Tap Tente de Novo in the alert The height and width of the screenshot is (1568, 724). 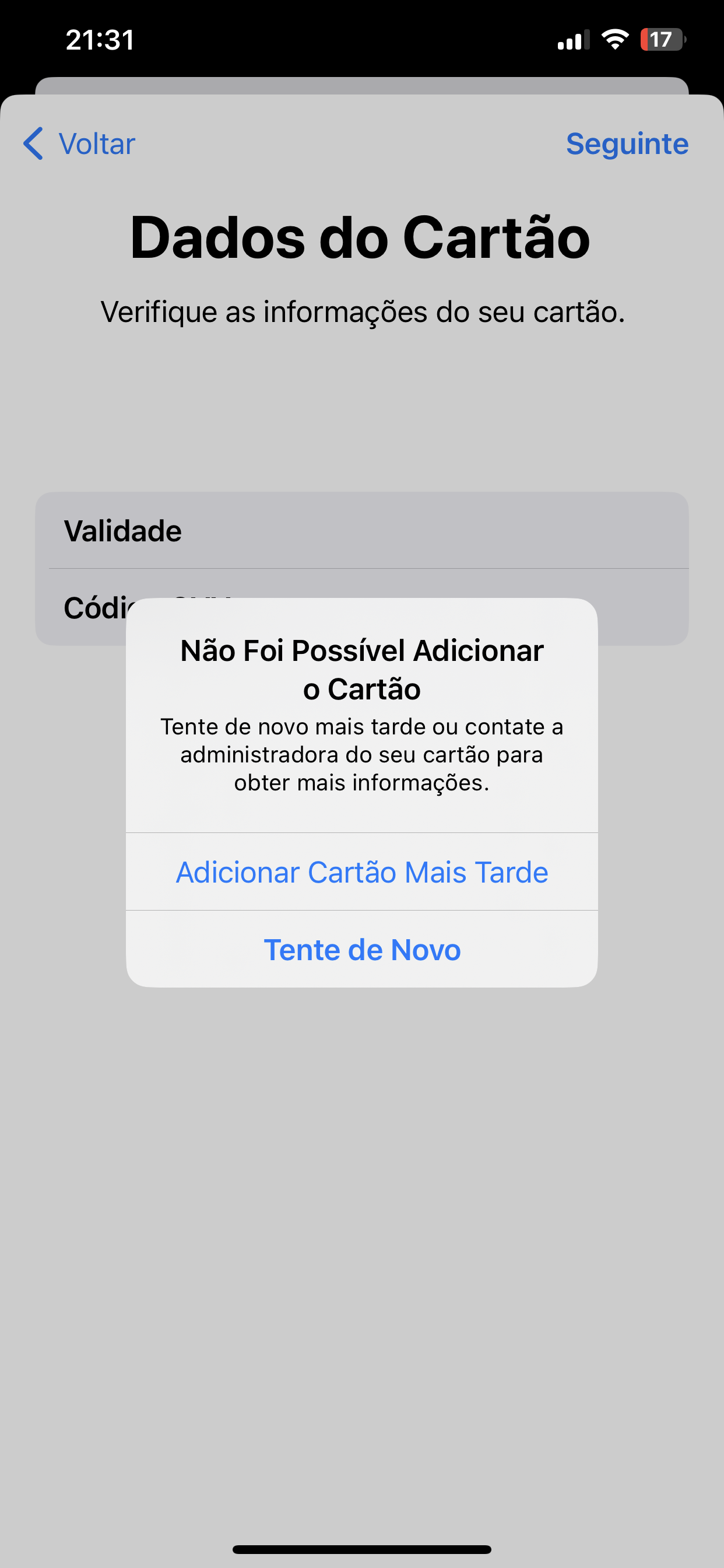click(362, 950)
